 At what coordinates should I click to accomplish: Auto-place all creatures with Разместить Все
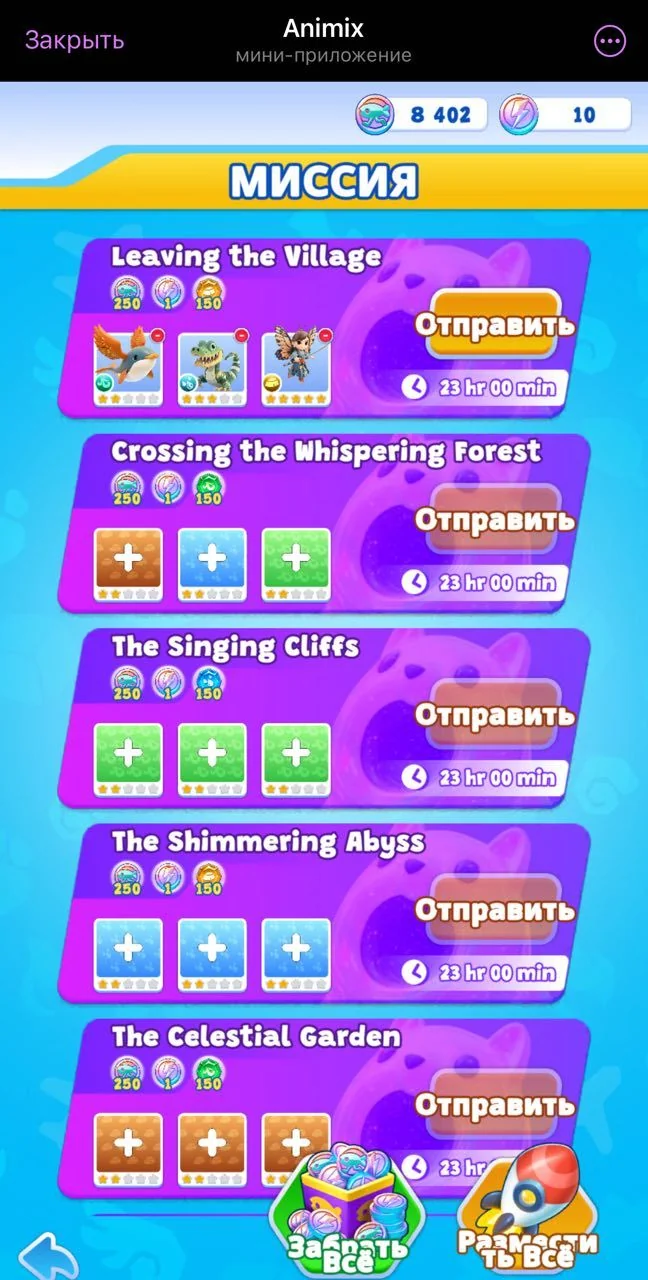pyautogui.click(x=527, y=1208)
